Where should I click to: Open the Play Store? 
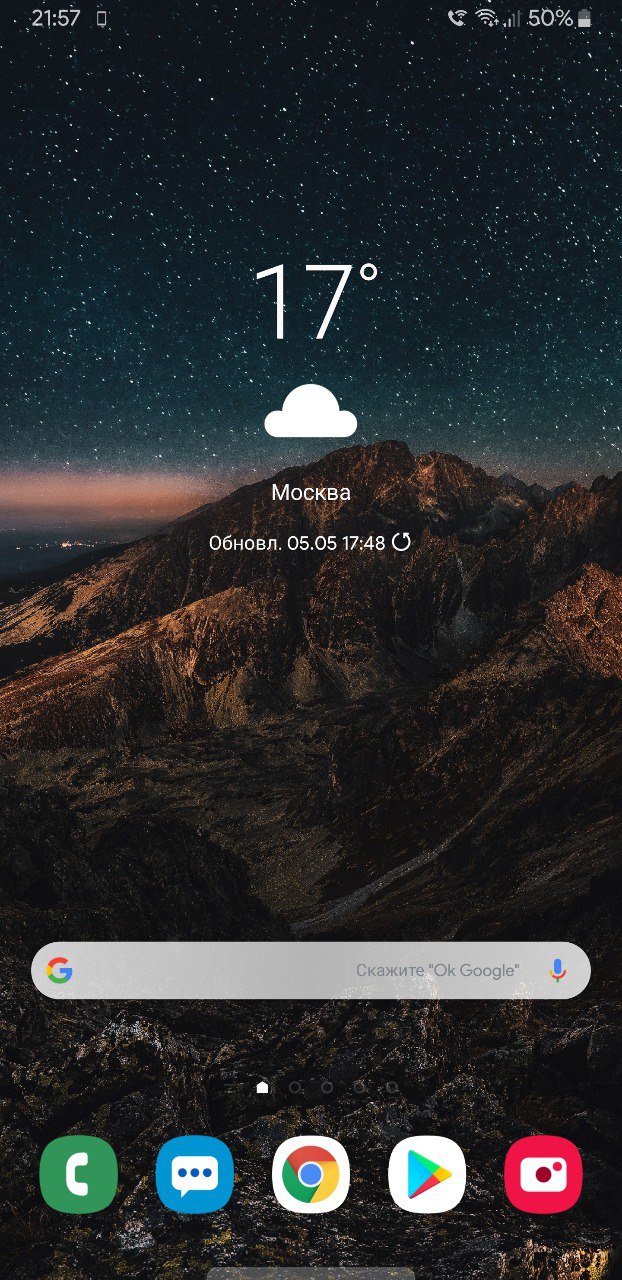pos(427,1174)
